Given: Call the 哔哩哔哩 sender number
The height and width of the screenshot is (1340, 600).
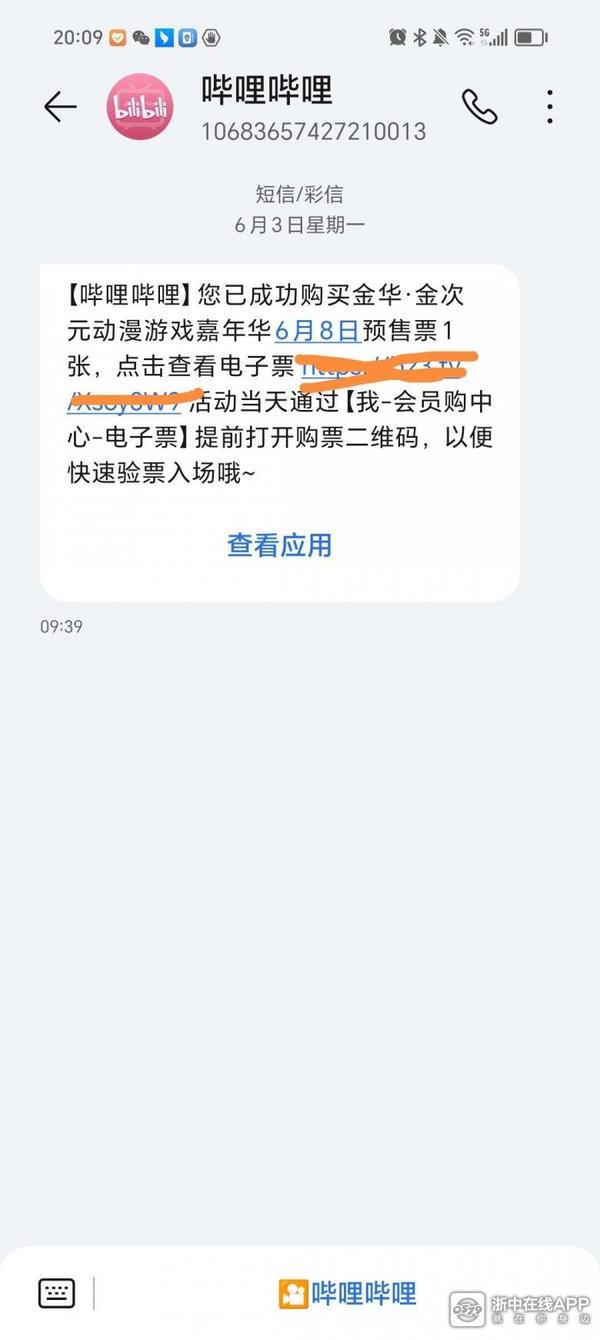Looking at the screenshot, I should tap(479, 106).
